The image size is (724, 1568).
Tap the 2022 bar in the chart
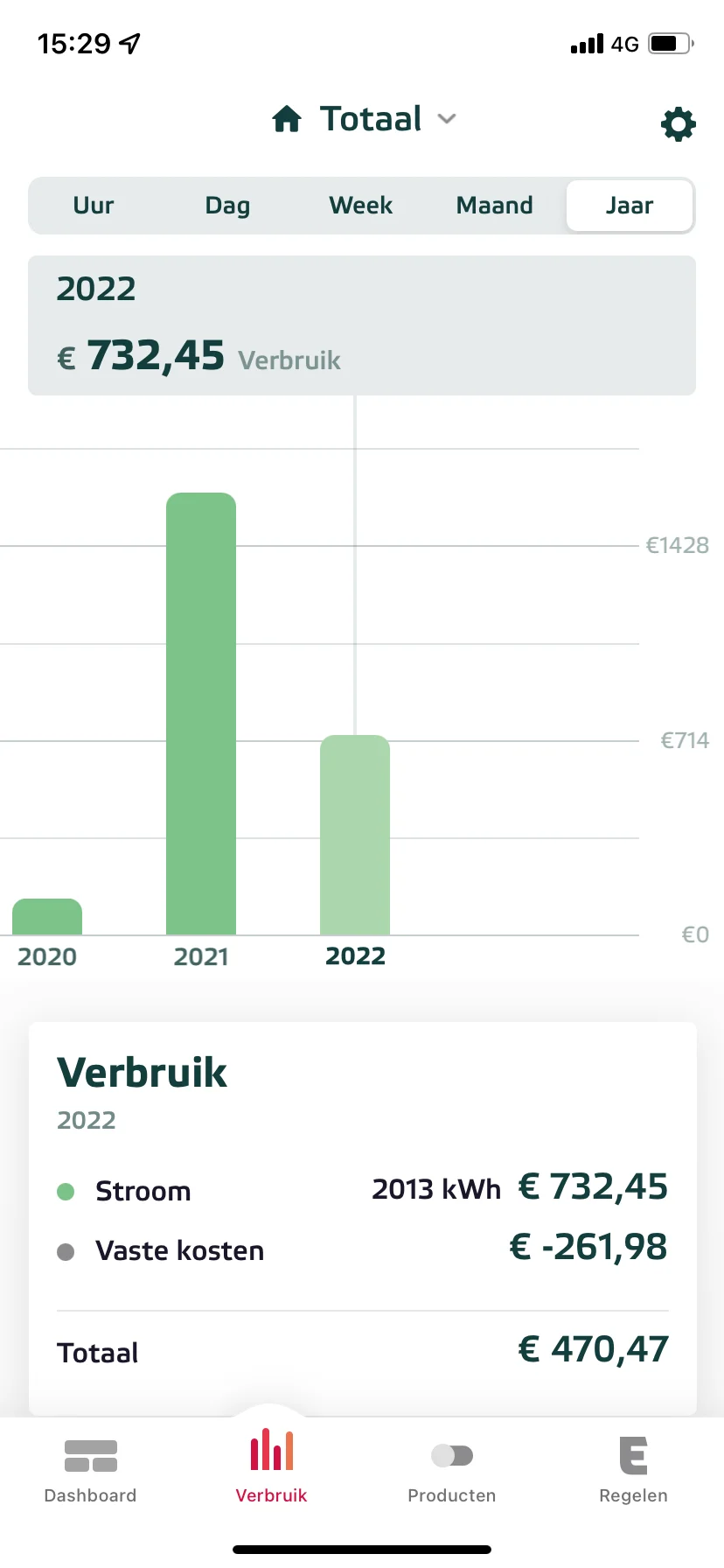(355, 836)
